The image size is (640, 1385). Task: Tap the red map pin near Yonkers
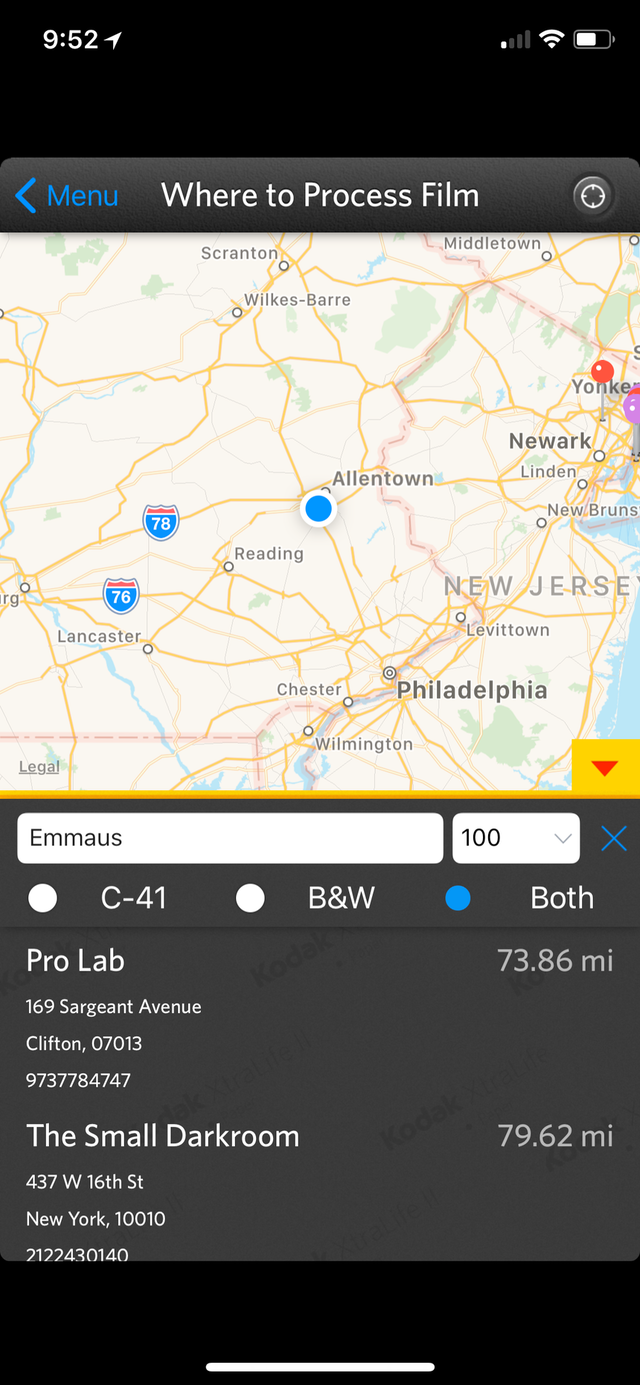[x=602, y=372]
